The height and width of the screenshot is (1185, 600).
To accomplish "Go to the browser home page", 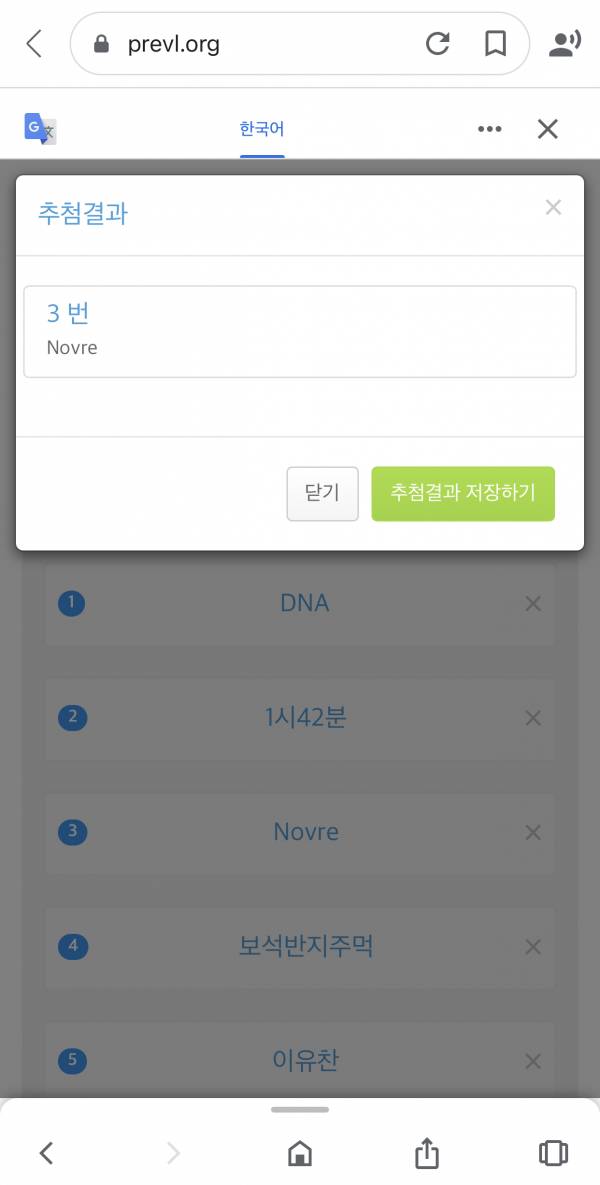I will 299,1153.
